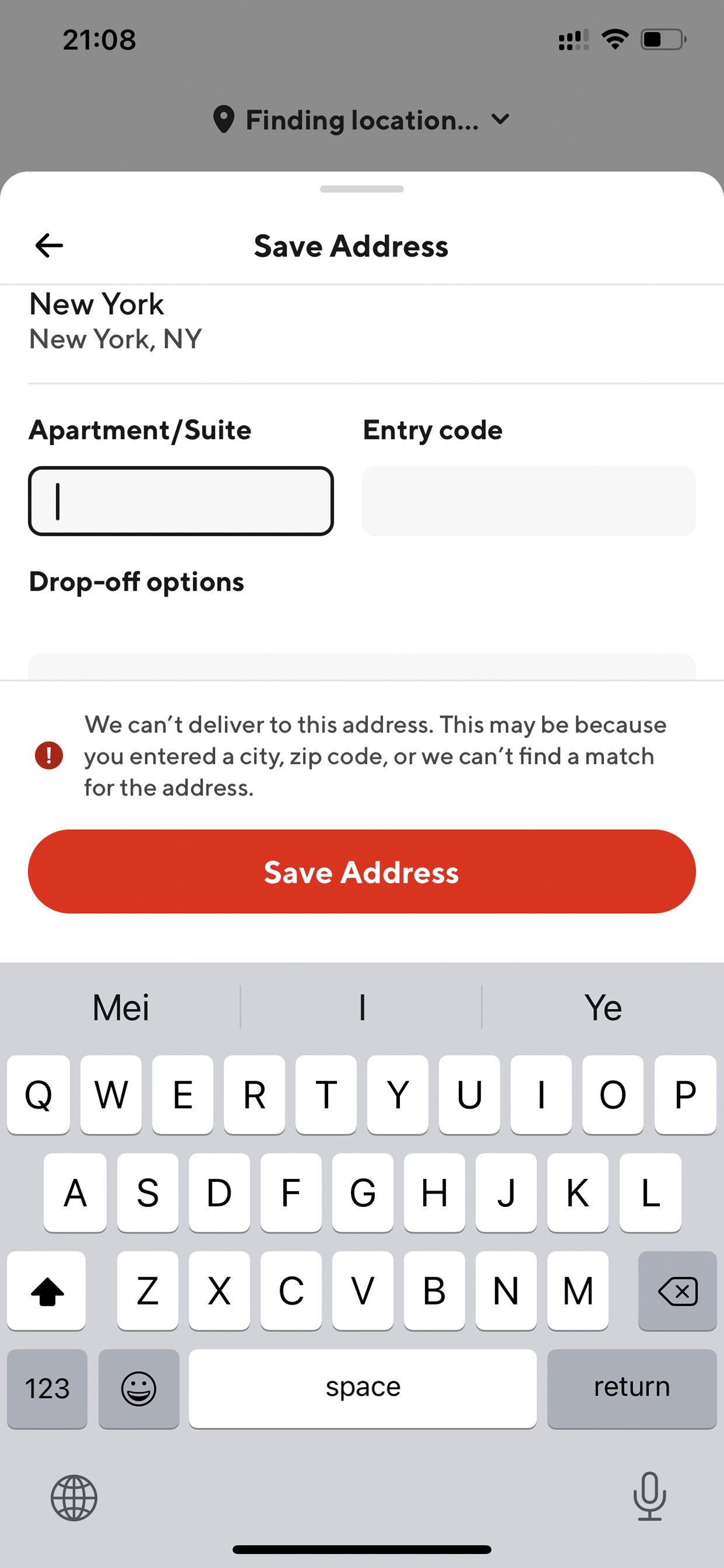Tap the red Save Address button
The image size is (724, 1568).
361,871
